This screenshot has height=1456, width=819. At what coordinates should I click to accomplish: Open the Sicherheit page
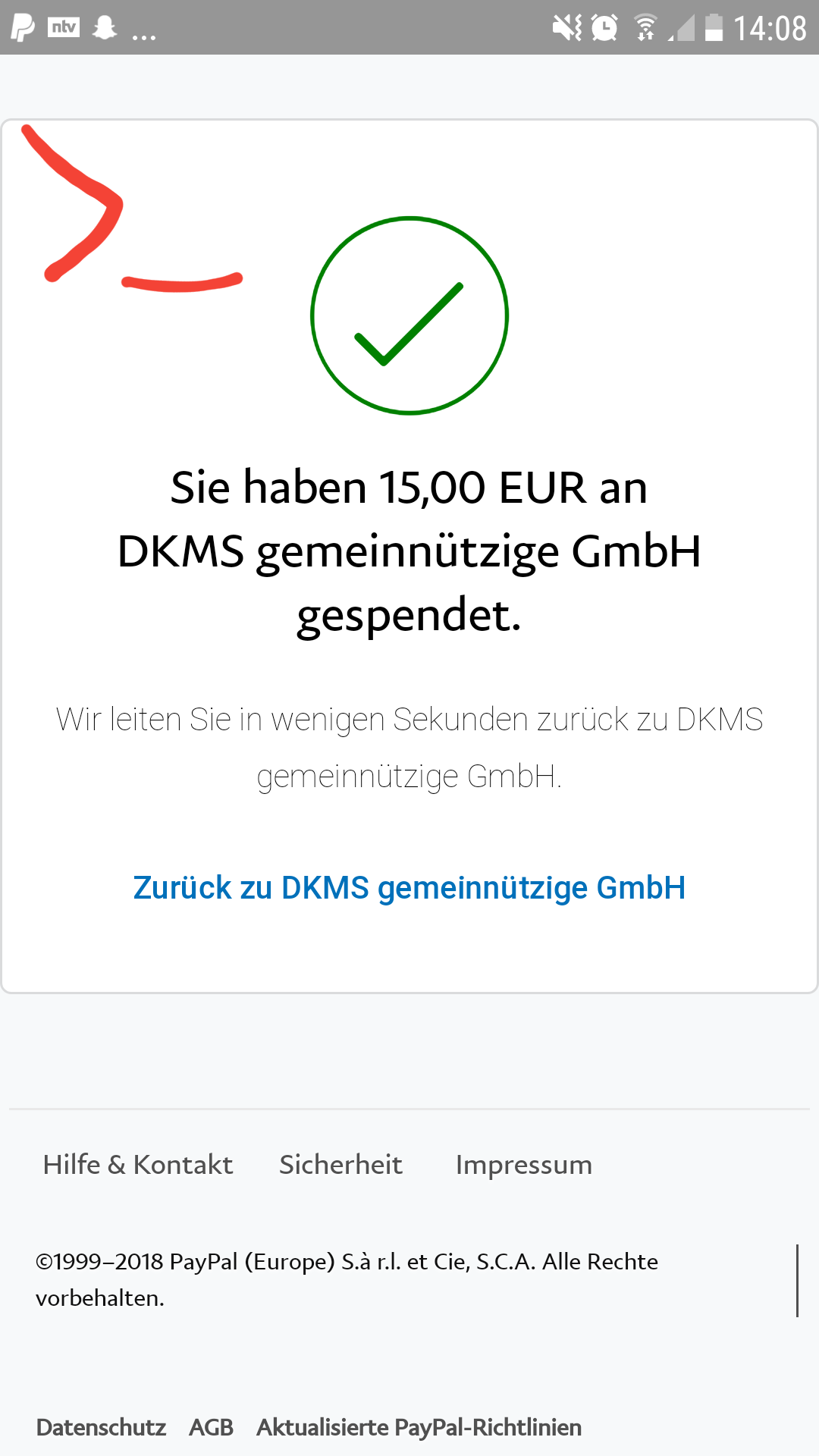(x=340, y=1165)
